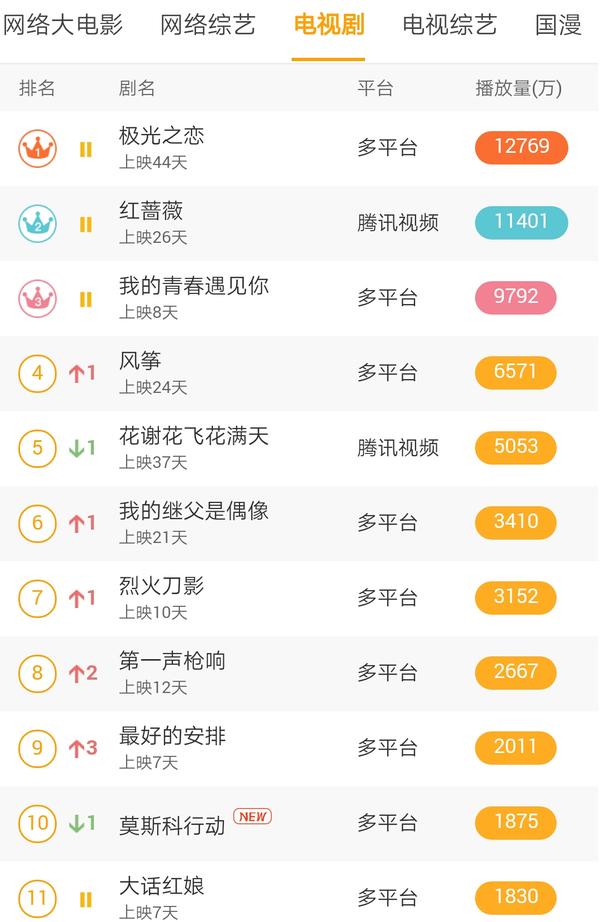The width and height of the screenshot is (600, 922).
Task: Open the 第一声枪响 row
Action: click(172, 673)
